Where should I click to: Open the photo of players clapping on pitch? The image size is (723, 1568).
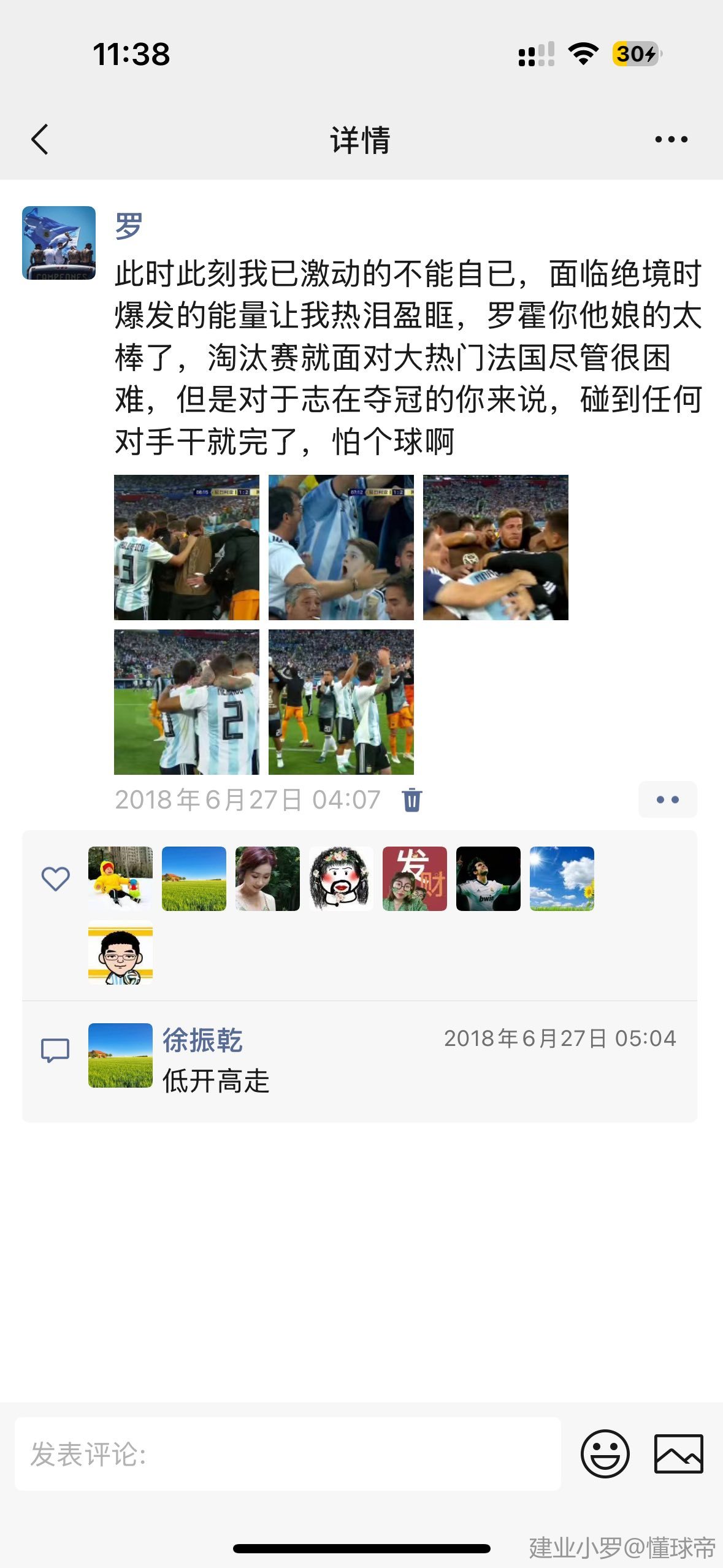pyautogui.click(x=341, y=702)
